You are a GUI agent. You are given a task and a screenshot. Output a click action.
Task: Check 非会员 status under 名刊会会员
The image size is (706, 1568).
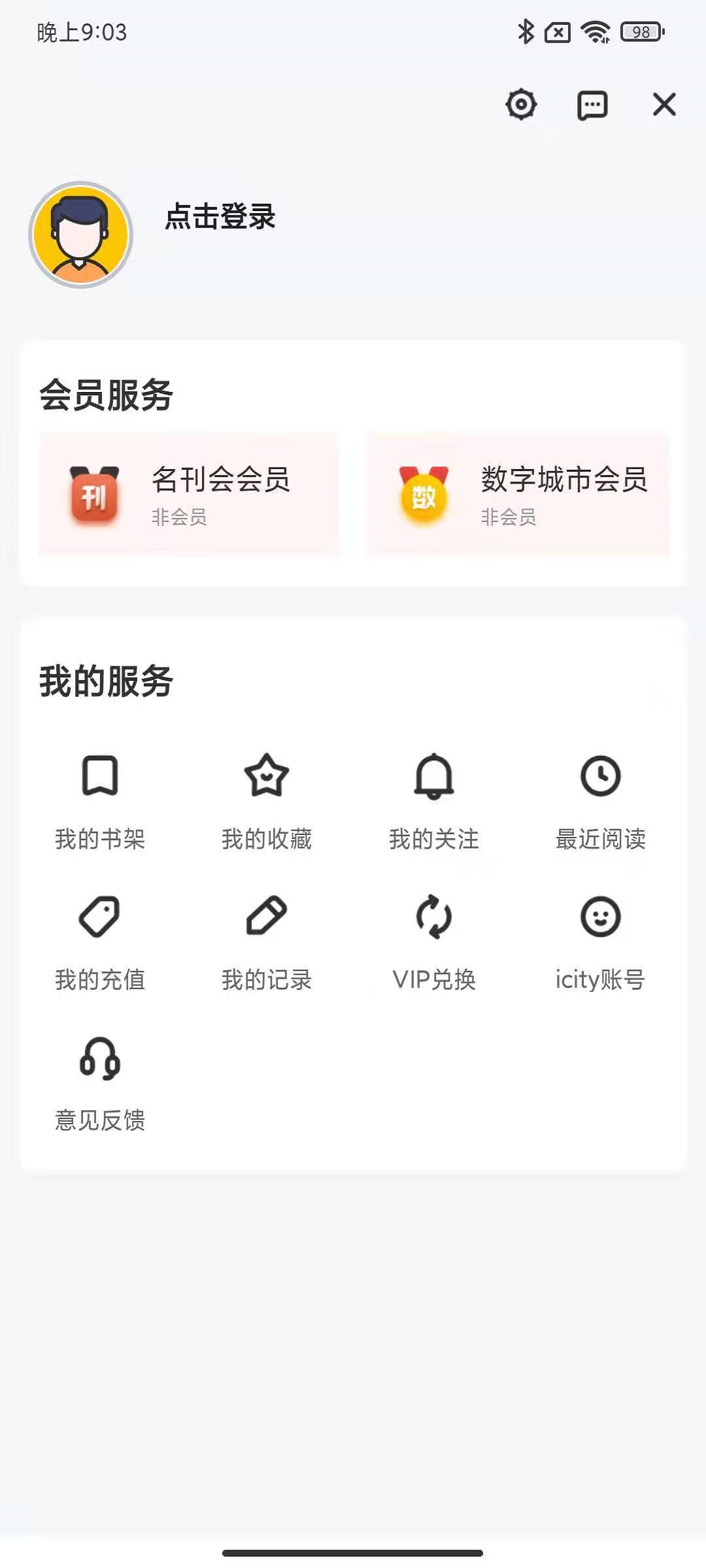coord(179,518)
